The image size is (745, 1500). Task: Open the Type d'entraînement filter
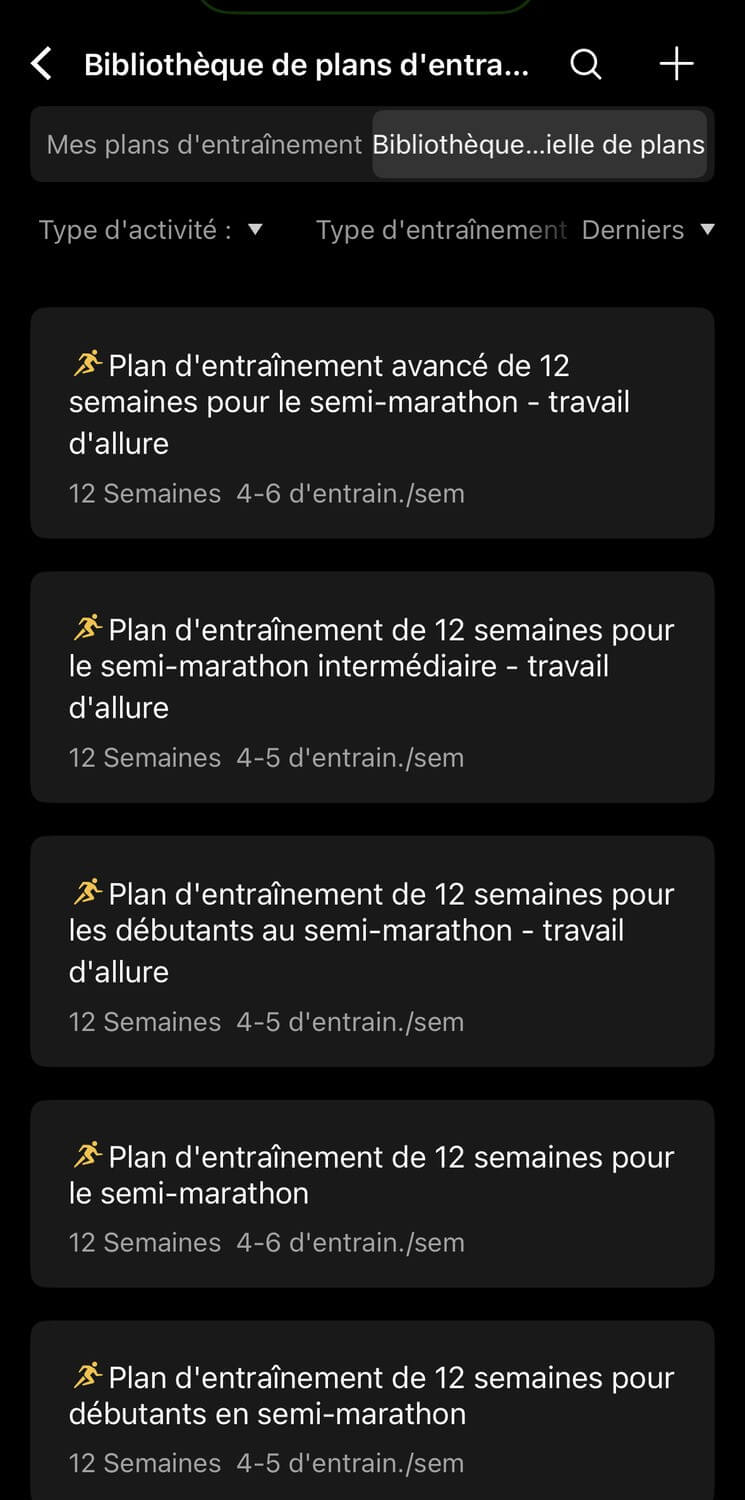point(441,230)
